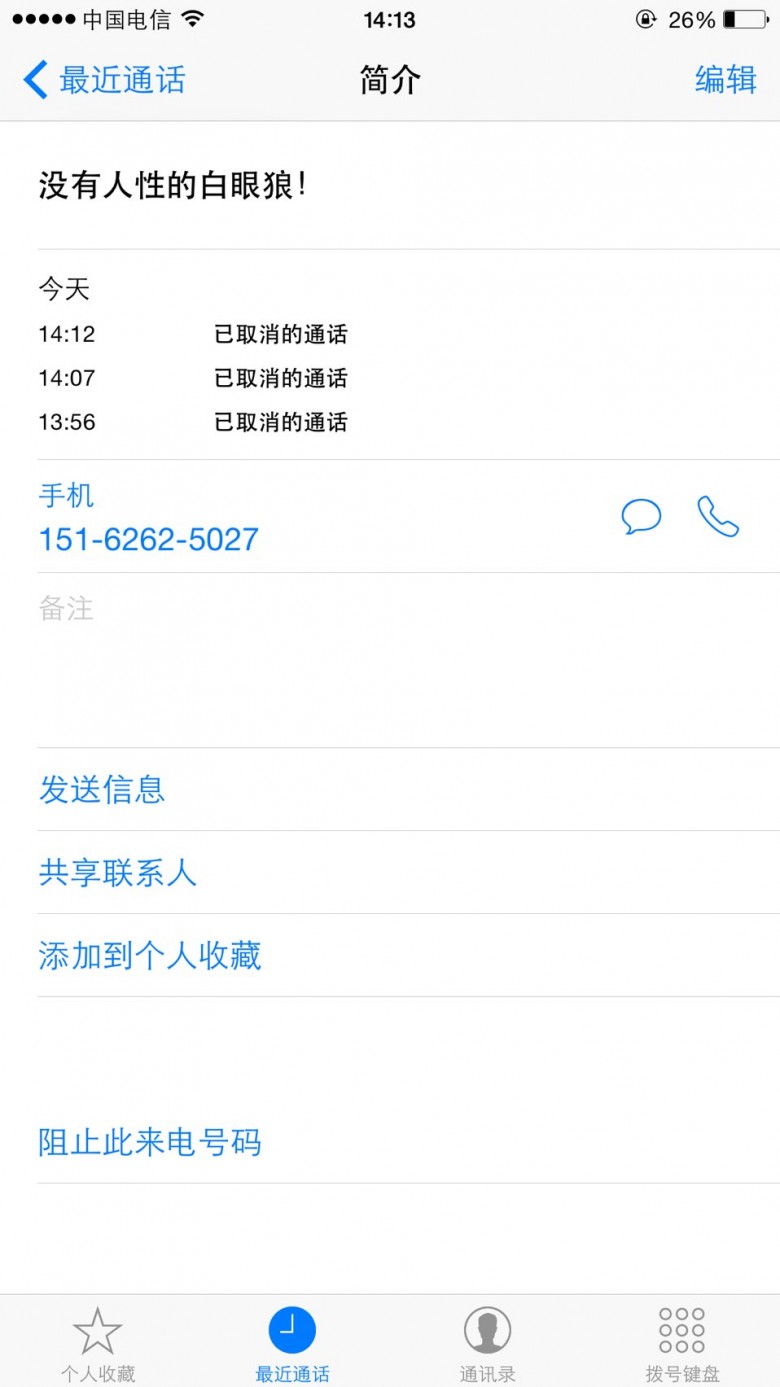Tap the message bubble icon beside the number

(x=641, y=517)
